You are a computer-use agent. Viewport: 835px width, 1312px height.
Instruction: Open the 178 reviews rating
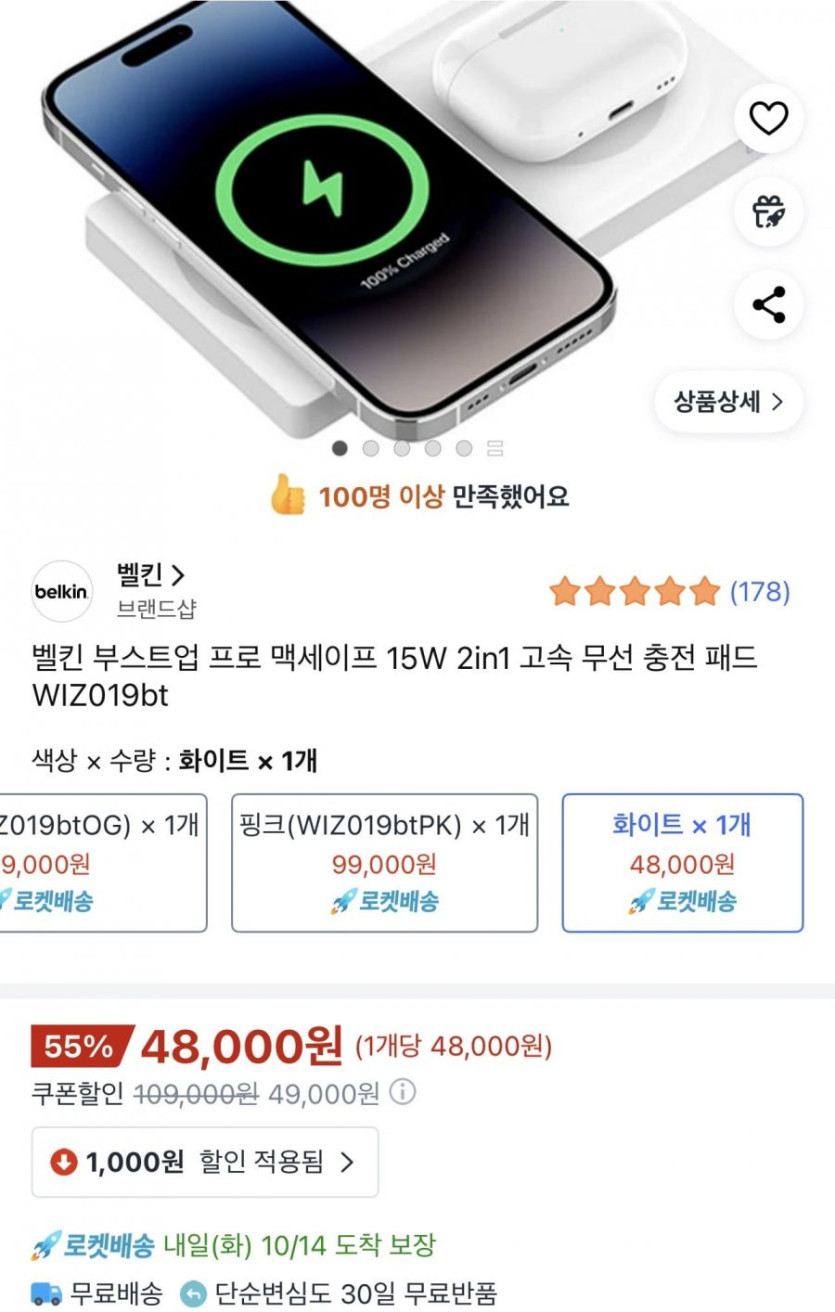coord(669,592)
